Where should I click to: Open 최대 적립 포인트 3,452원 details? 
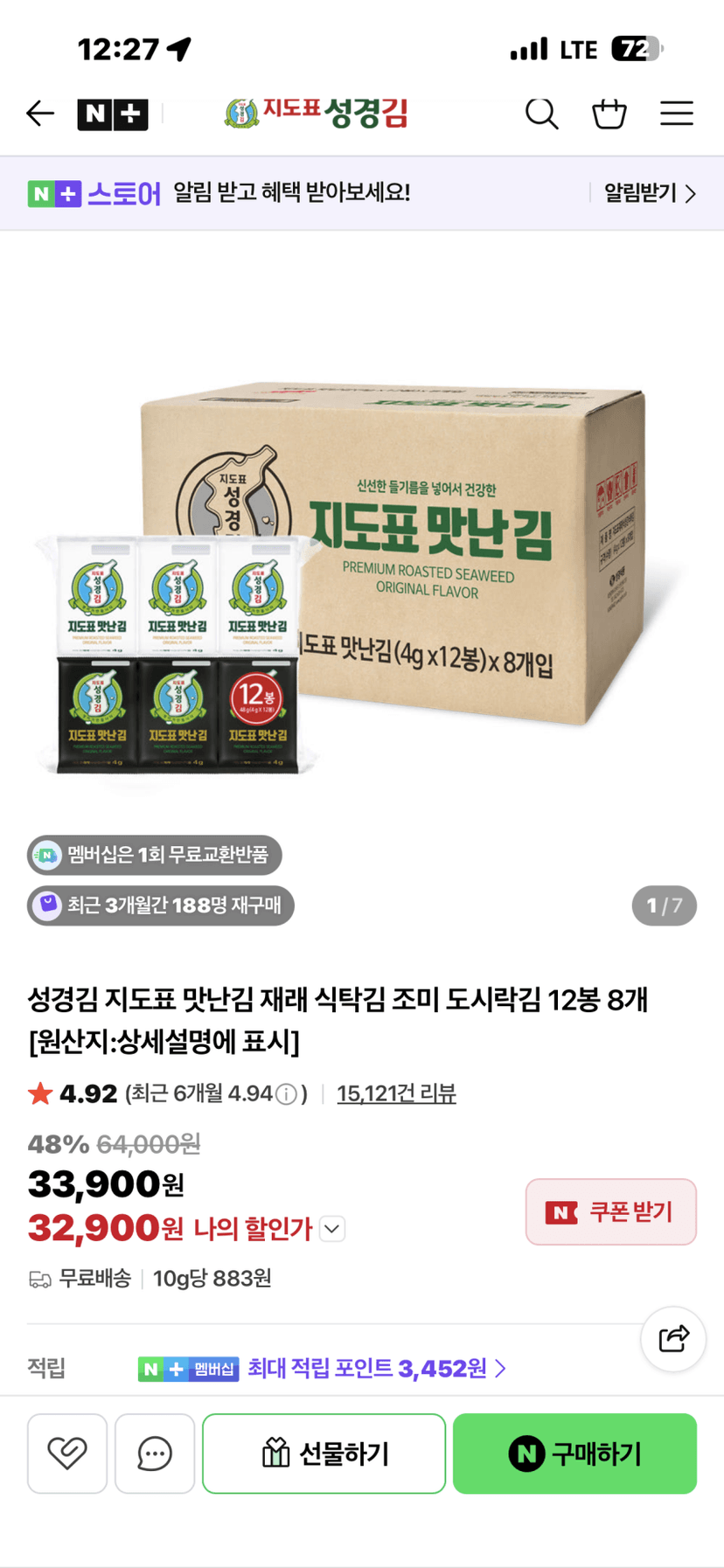coord(376,1369)
